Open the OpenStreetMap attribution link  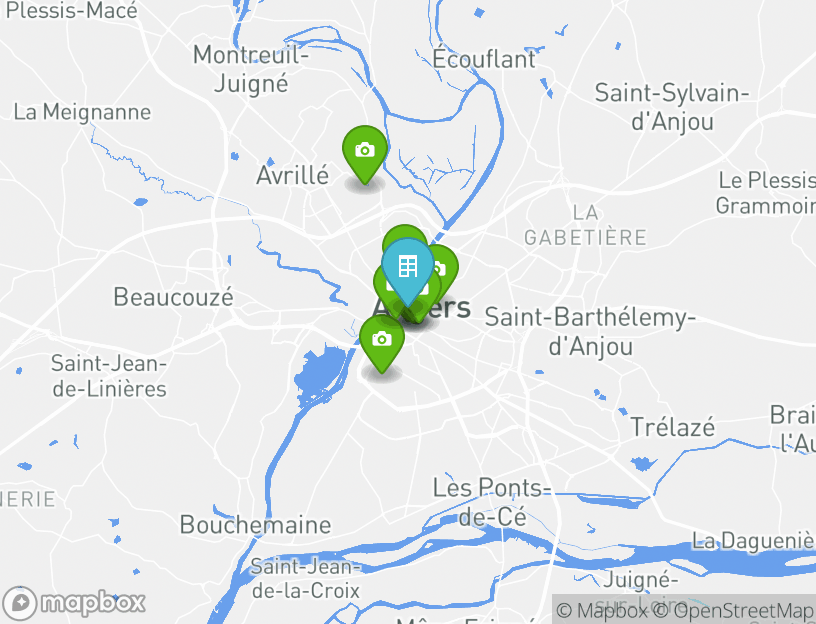click(x=741, y=610)
